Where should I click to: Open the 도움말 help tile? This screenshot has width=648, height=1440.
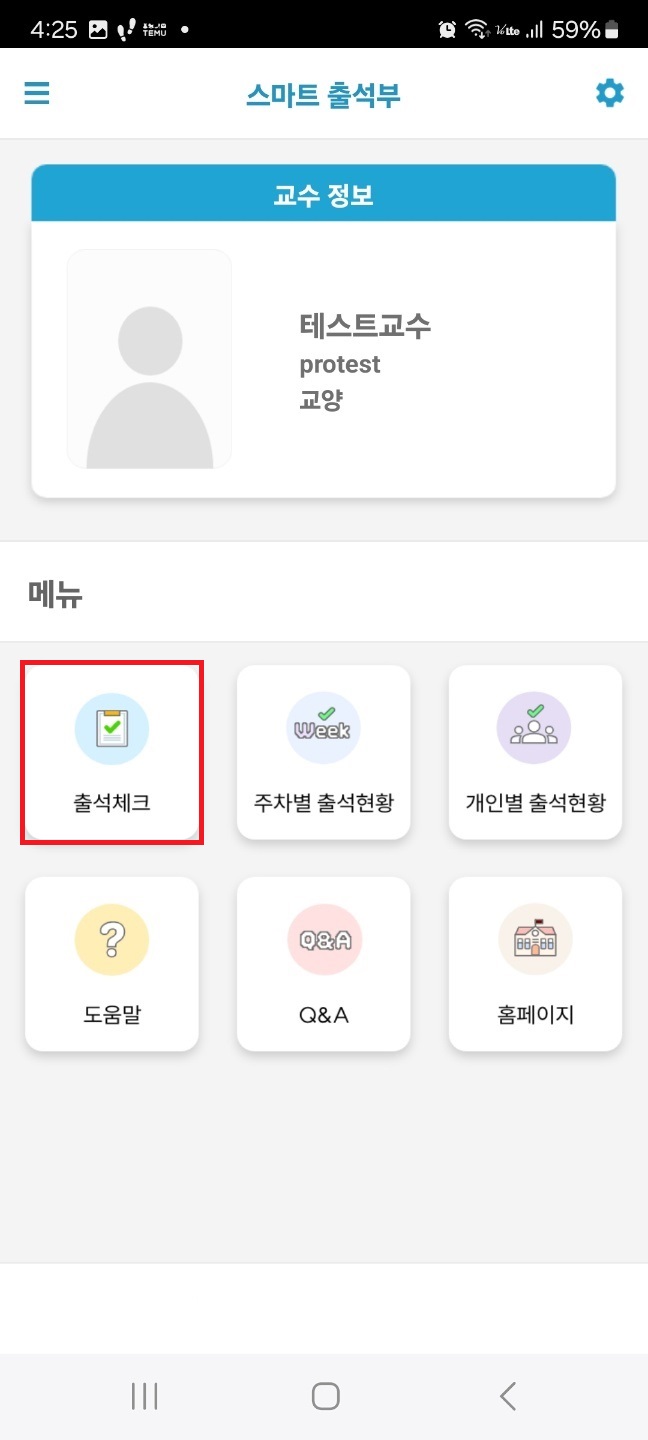click(112, 964)
